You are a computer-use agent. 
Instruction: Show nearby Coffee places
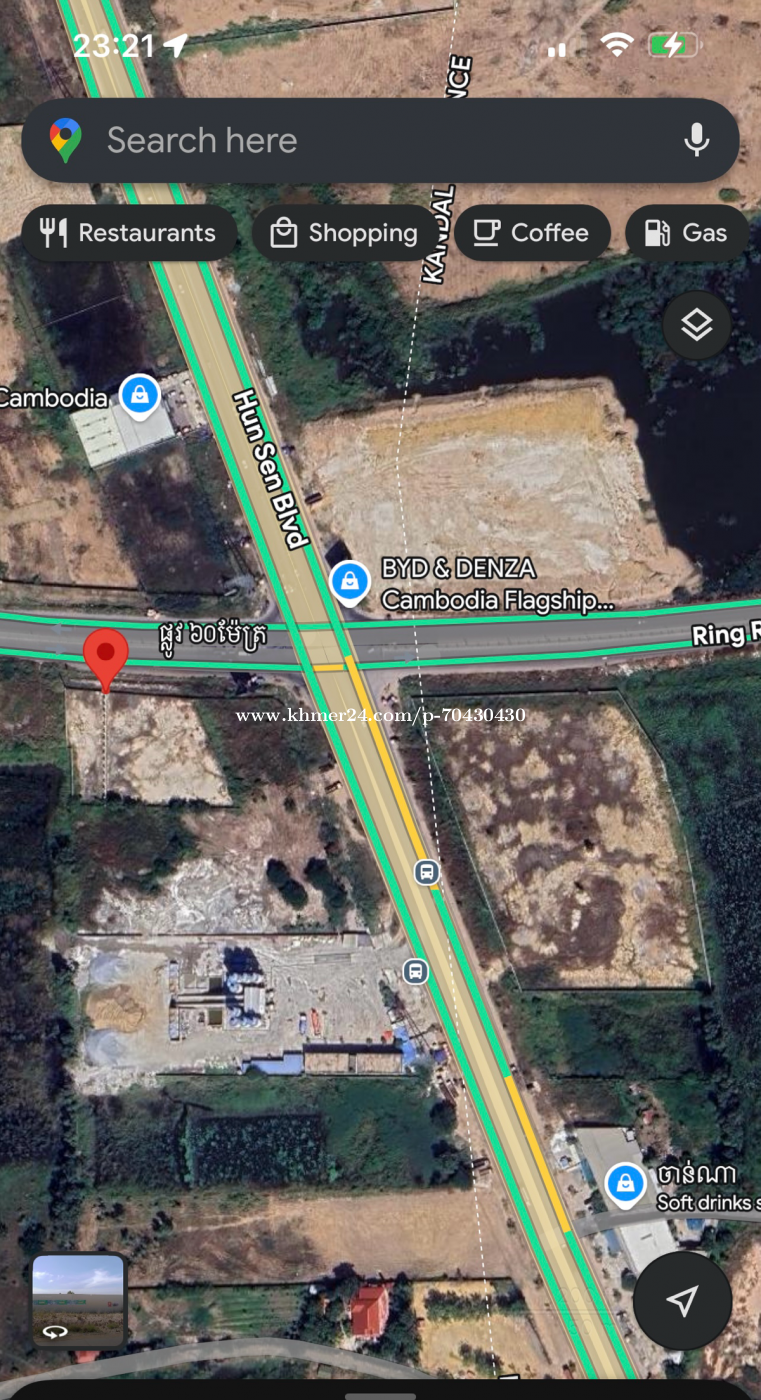tap(531, 233)
